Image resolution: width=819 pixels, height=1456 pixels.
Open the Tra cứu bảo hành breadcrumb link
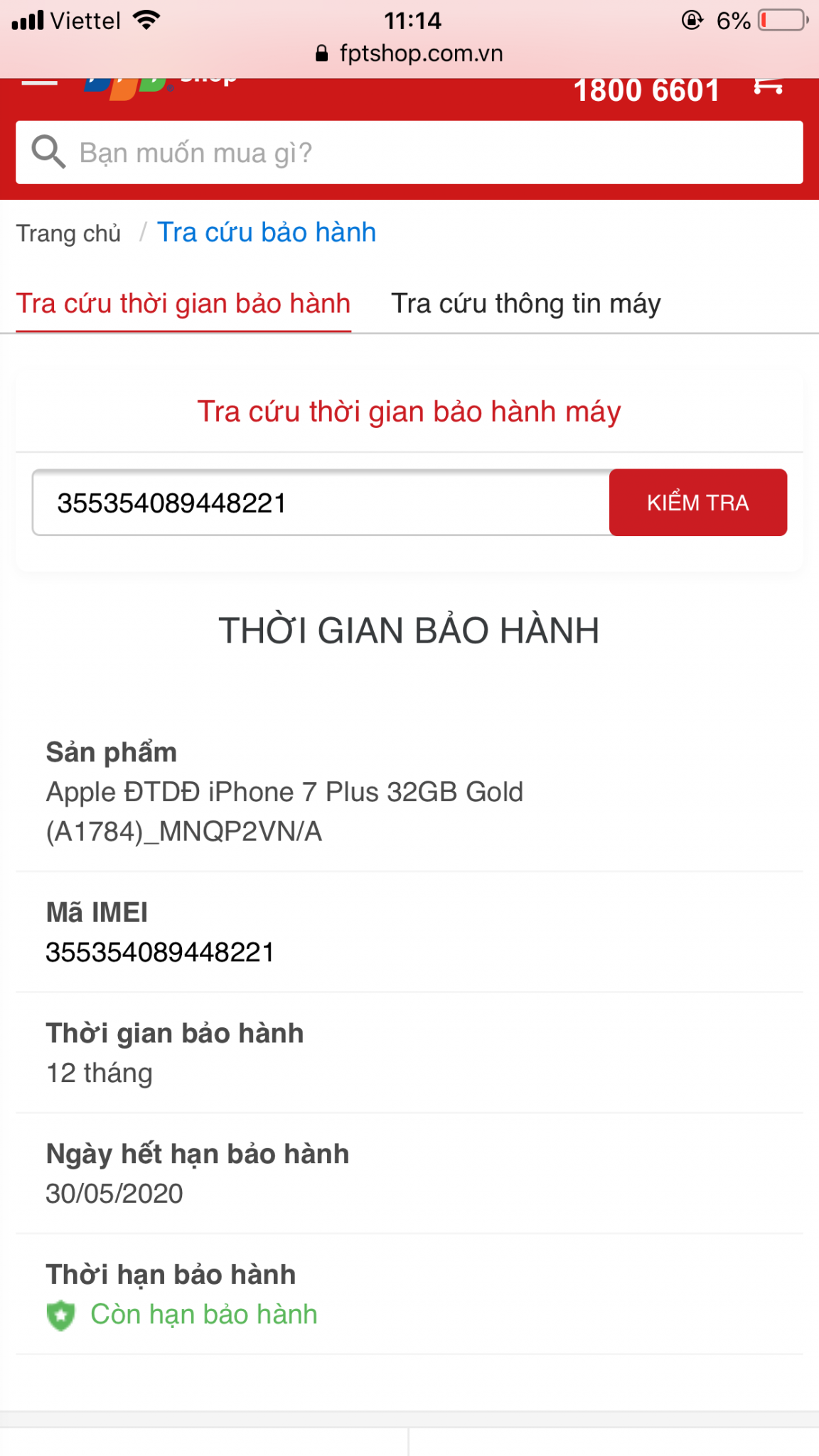[x=267, y=232]
